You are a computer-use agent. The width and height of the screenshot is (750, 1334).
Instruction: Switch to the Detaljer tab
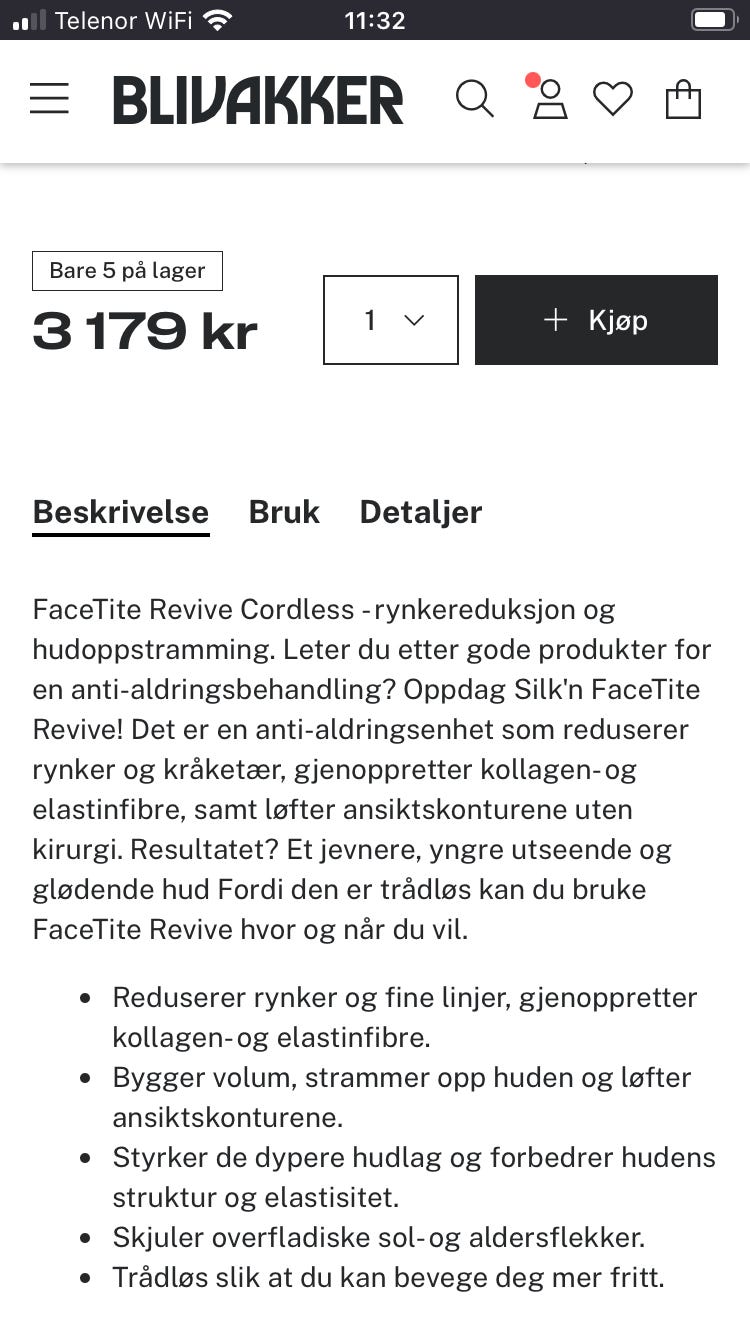(x=420, y=512)
